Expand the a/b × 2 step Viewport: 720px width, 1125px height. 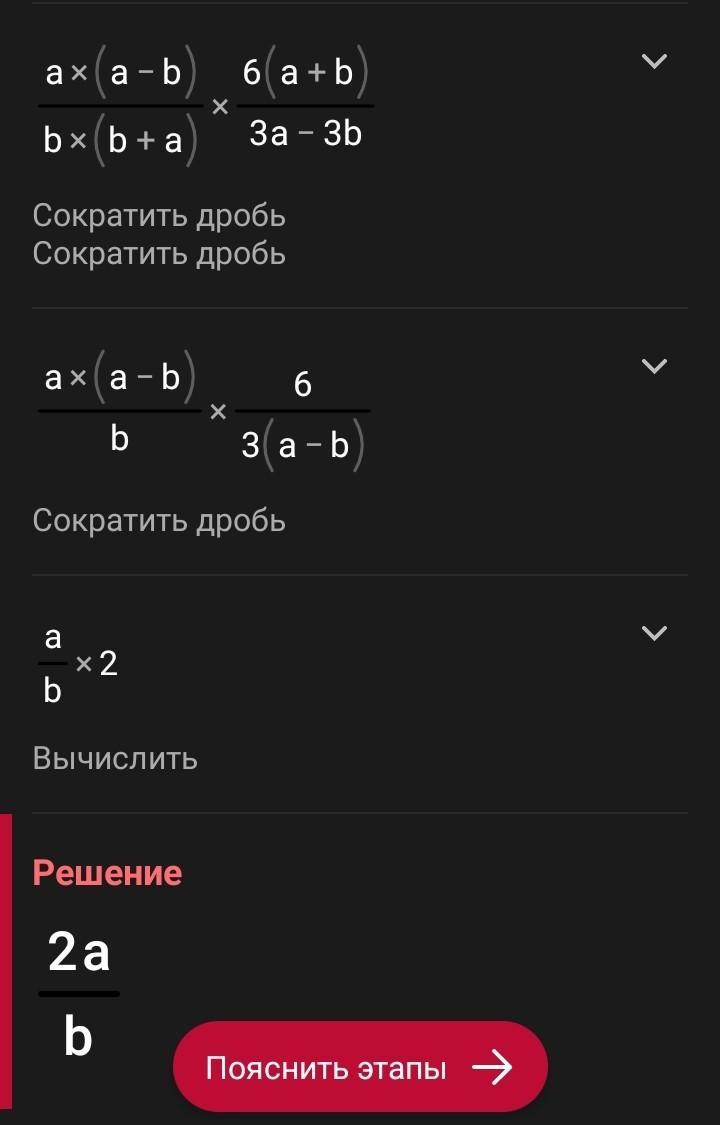coord(653,633)
